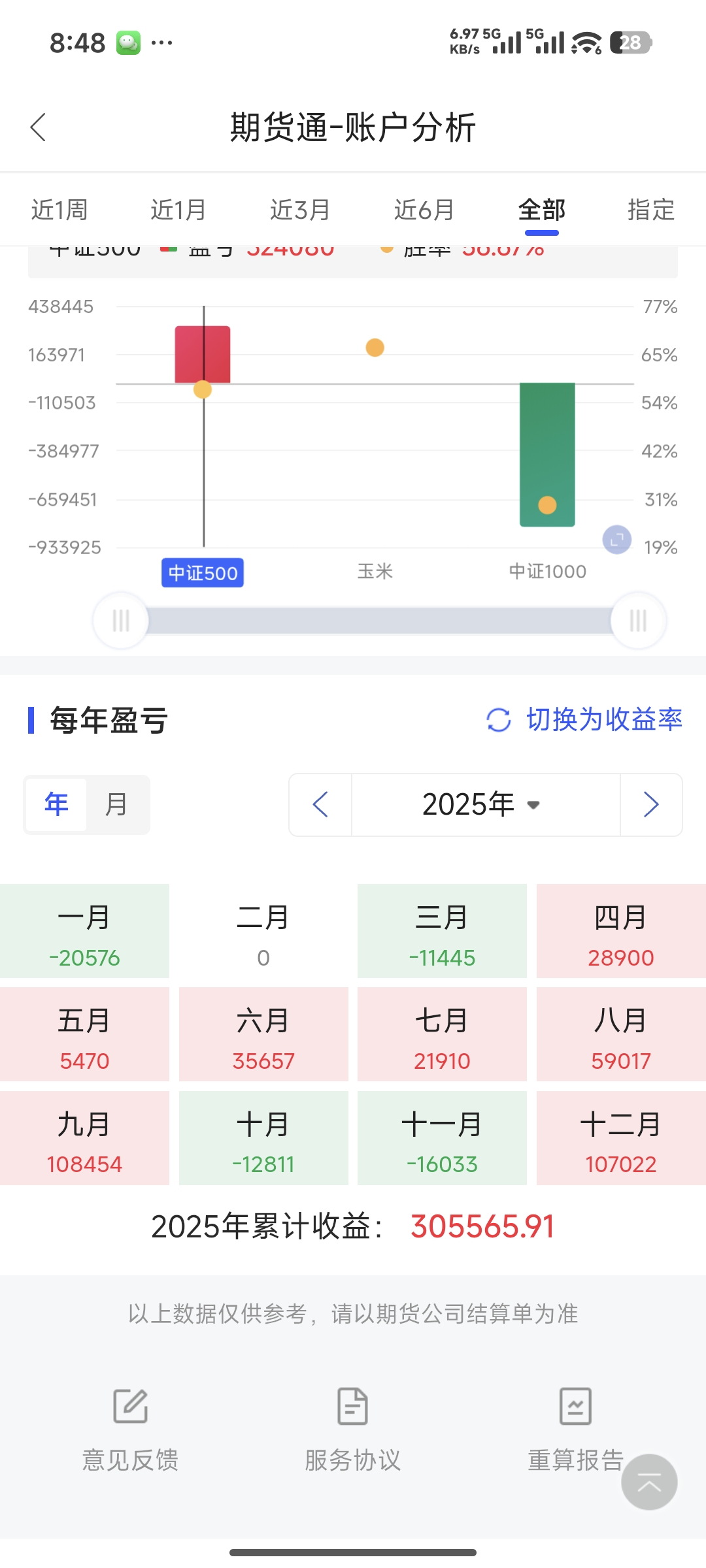The width and height of the screenshot is (706, 1568).
Task: Switch to 月 view in segmented control
Action: coord(116,804)
